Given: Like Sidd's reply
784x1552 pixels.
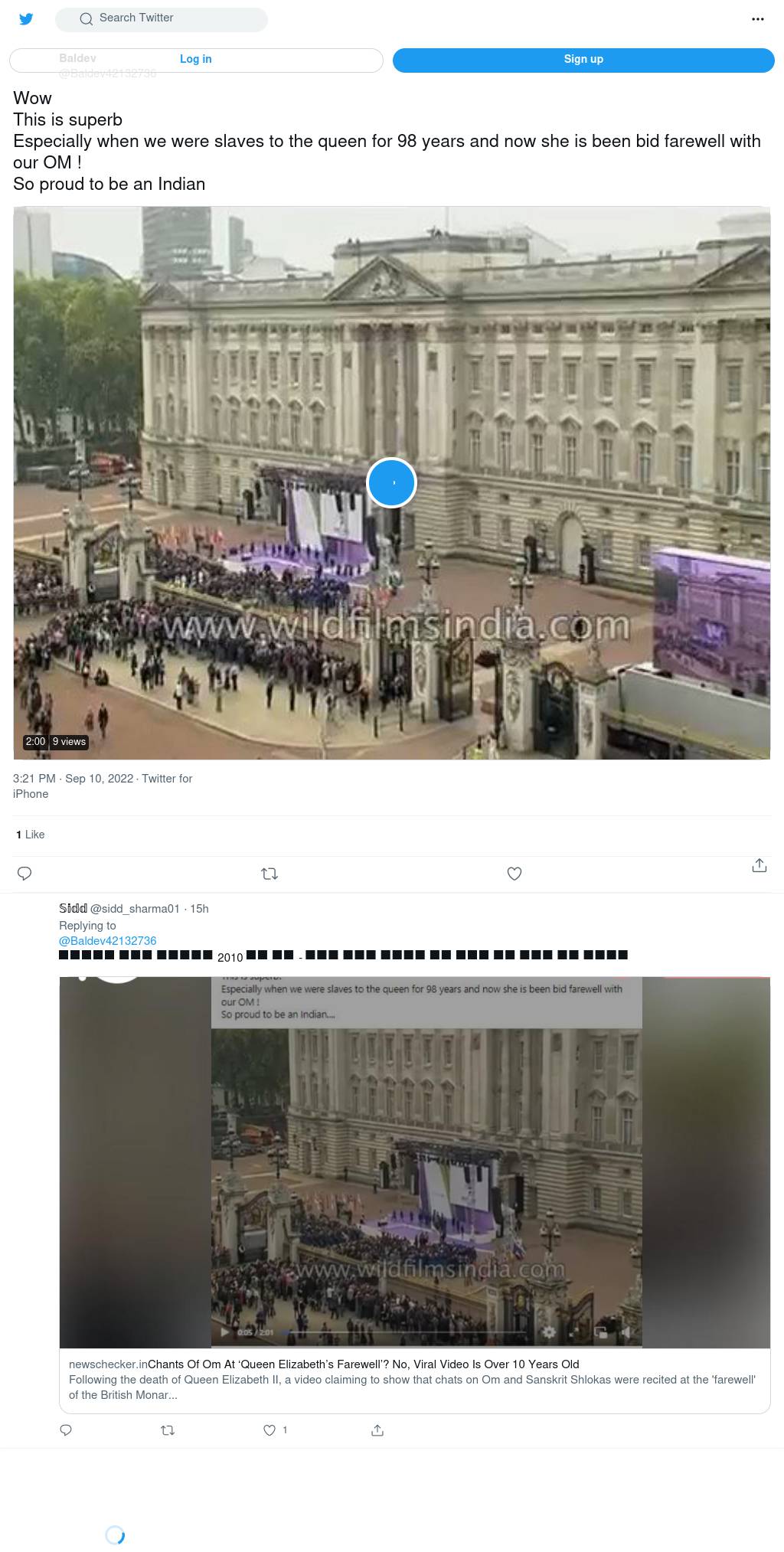Looking at the screenshot, I should point(269,1430).
